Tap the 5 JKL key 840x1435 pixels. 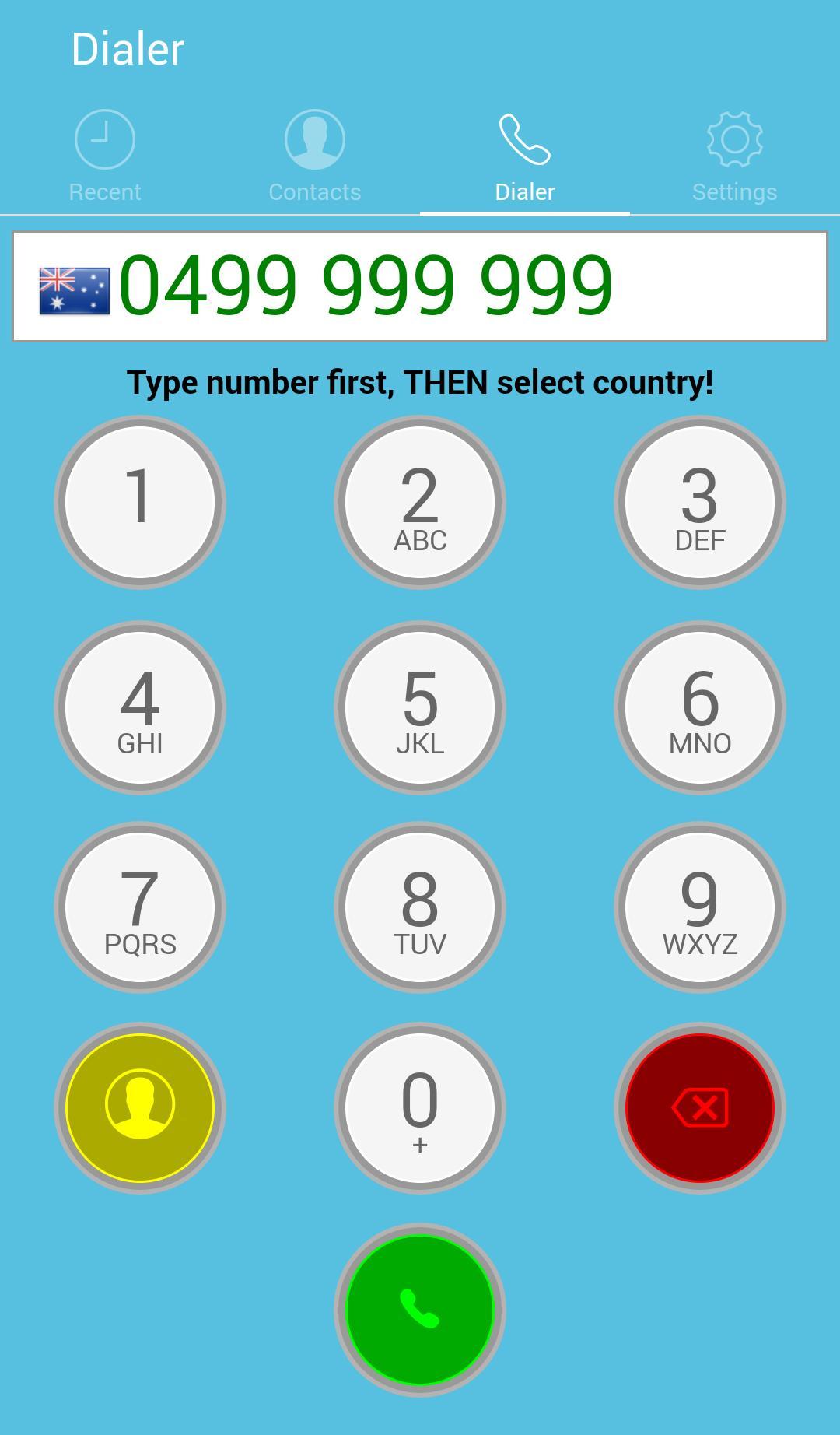(420, 707)
